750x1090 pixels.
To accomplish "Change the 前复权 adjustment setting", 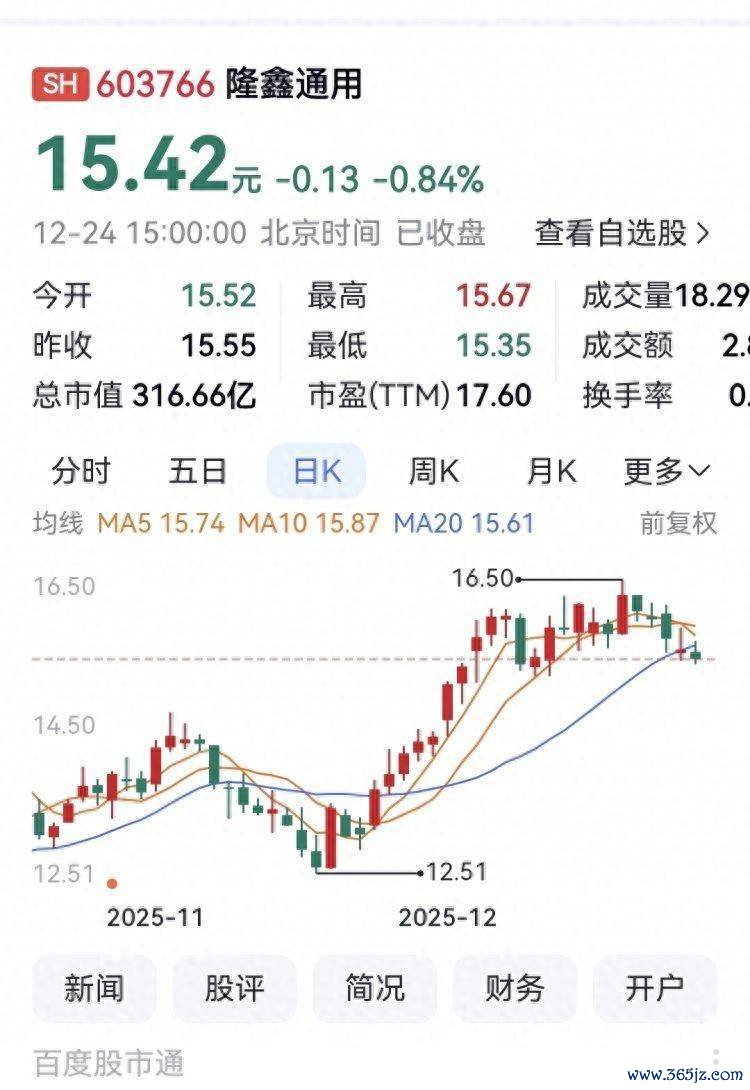I will pyautogui.click(x=679, y=522).
